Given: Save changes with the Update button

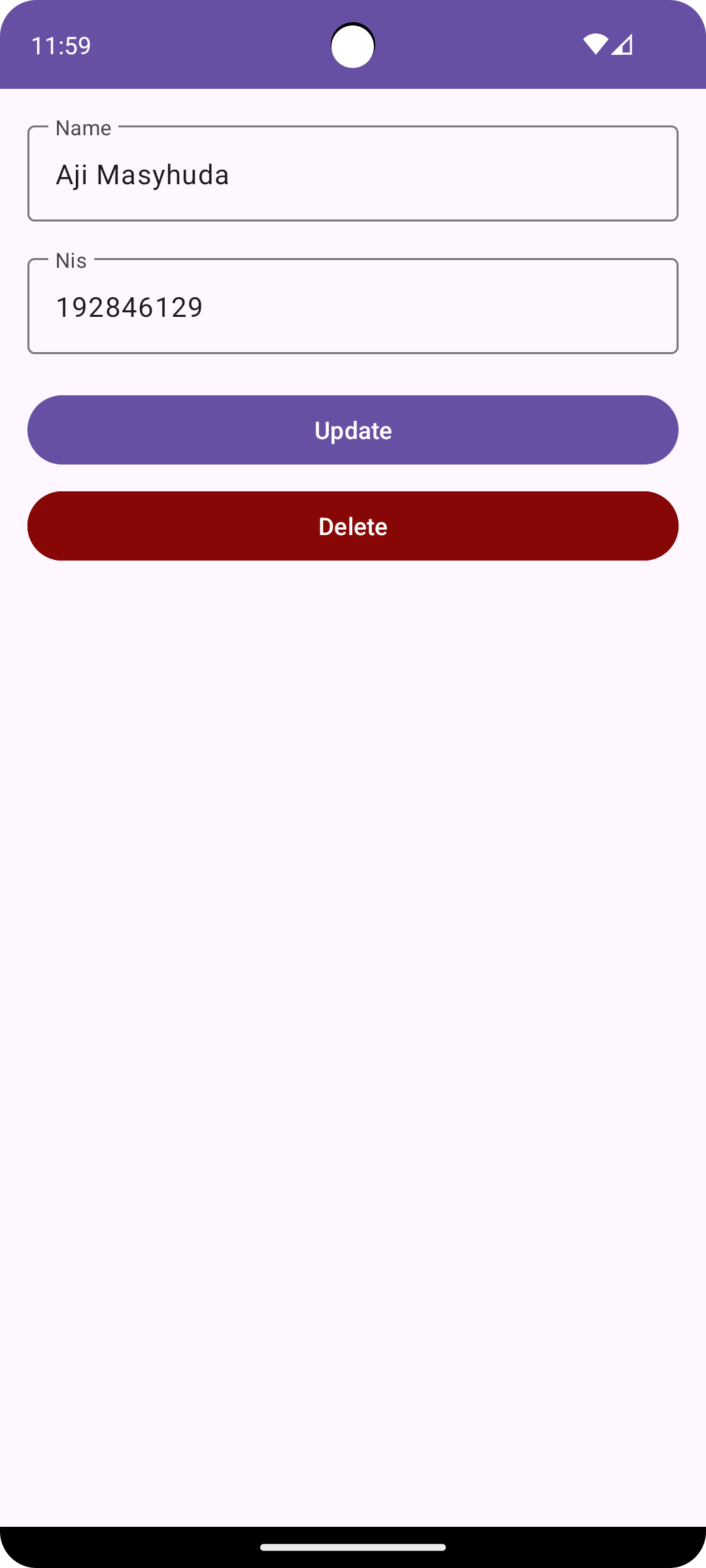Looking at the screenshot, I should [x=353, y=430].
